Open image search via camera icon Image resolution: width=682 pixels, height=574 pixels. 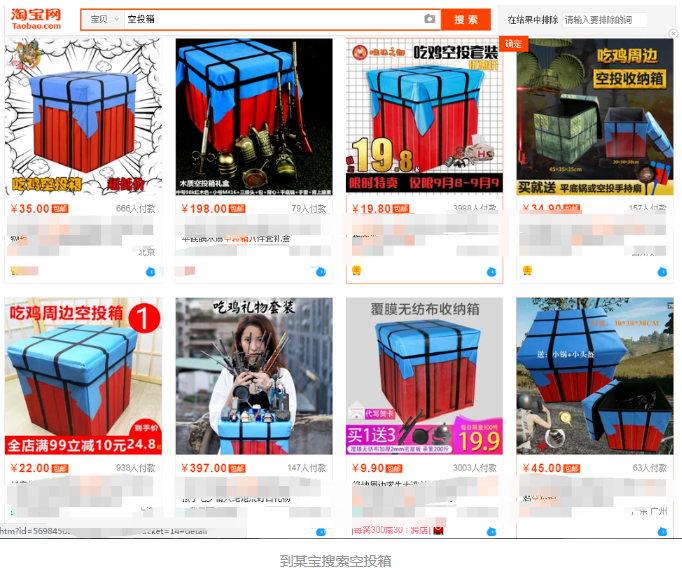429,19
